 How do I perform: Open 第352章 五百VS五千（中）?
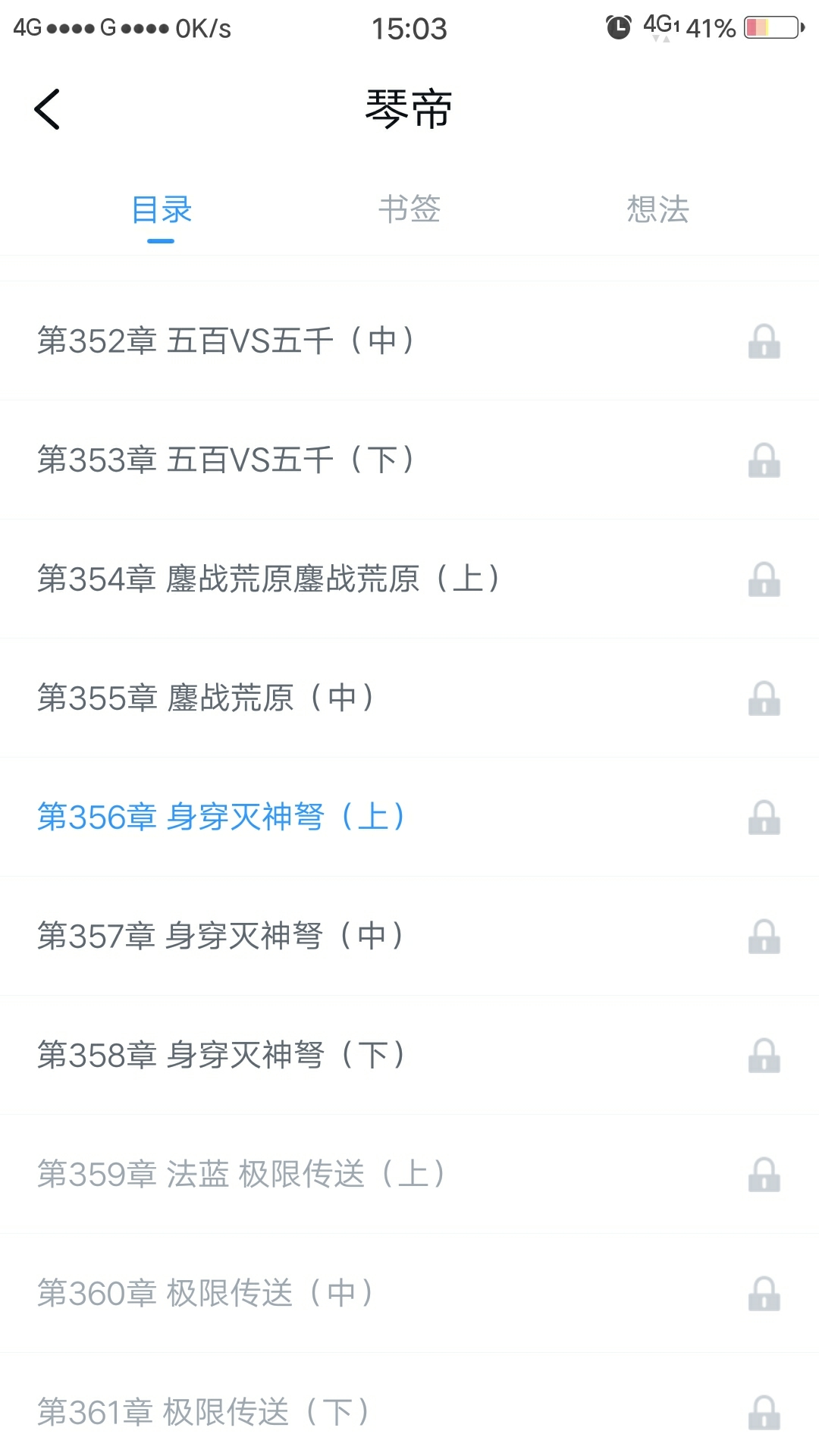(226, 341)
